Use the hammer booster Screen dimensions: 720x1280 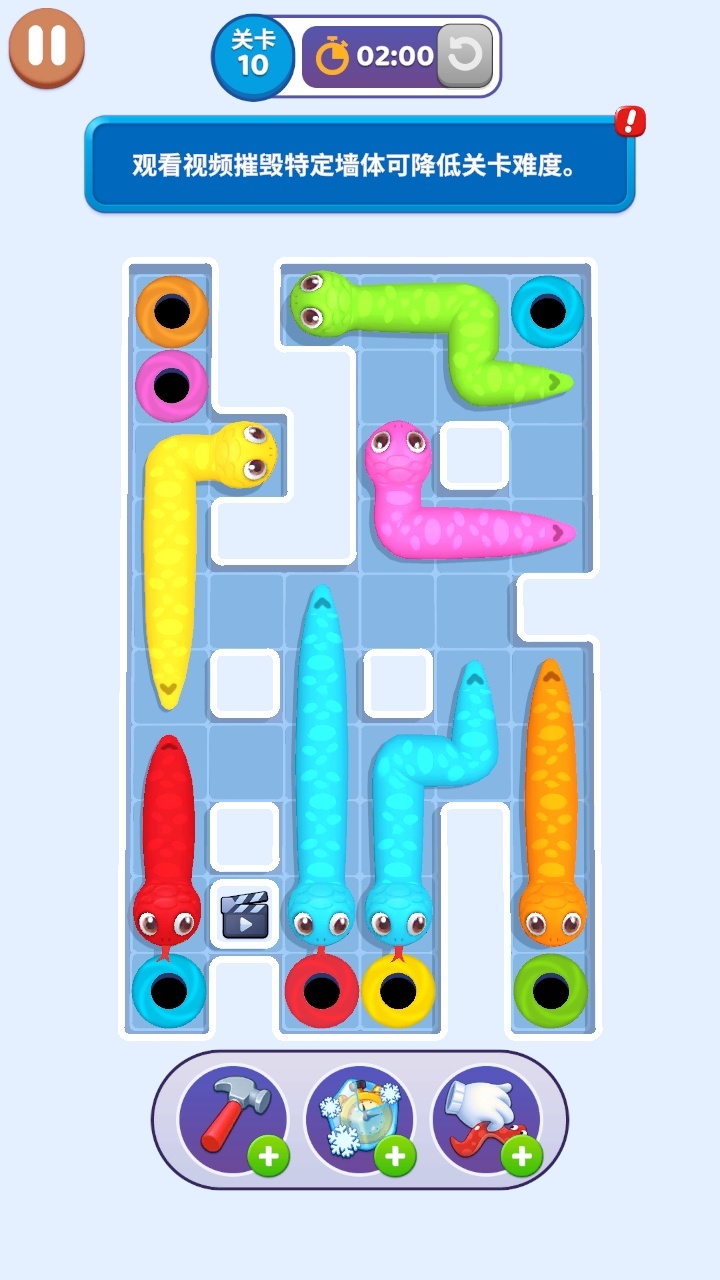[234, 1118]
